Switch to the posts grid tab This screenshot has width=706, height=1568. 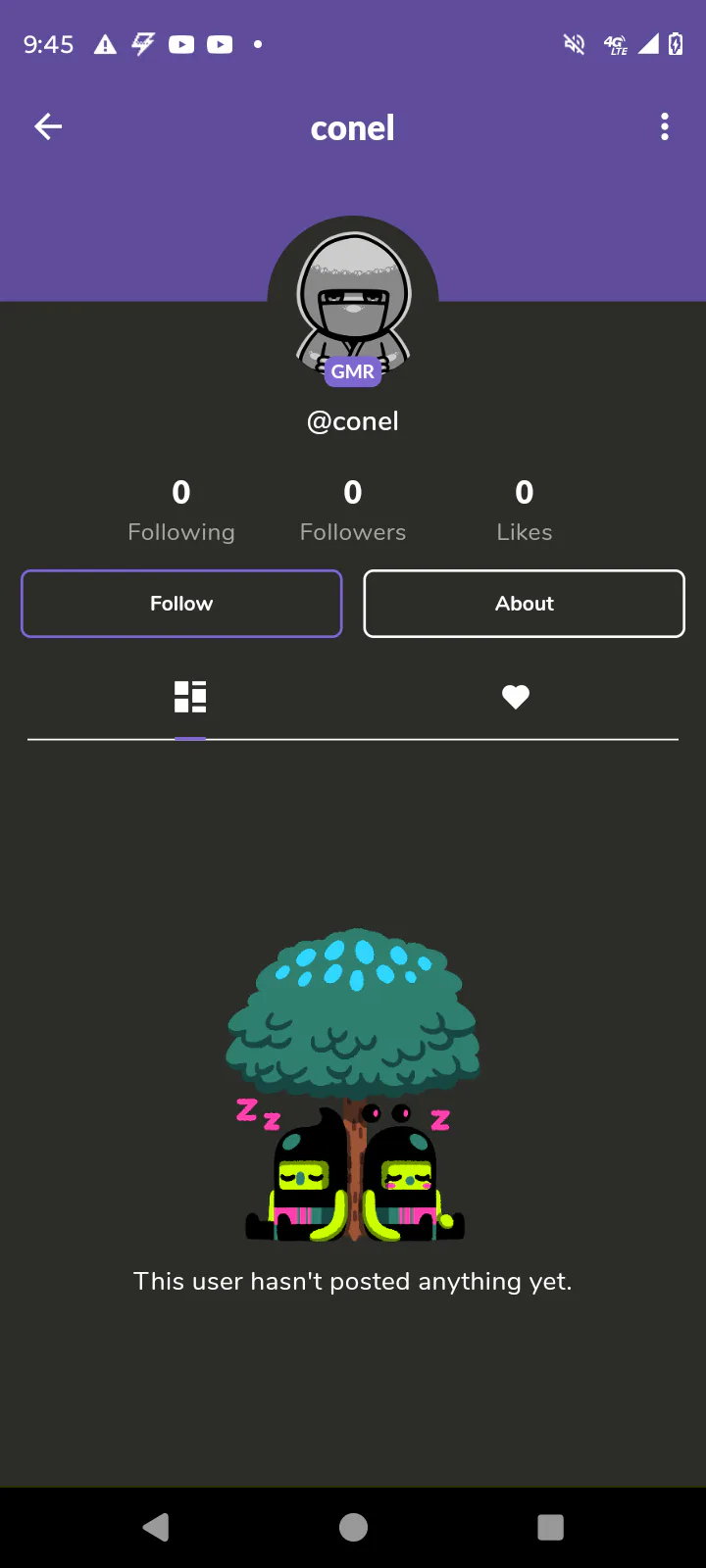tap(190, 697)
